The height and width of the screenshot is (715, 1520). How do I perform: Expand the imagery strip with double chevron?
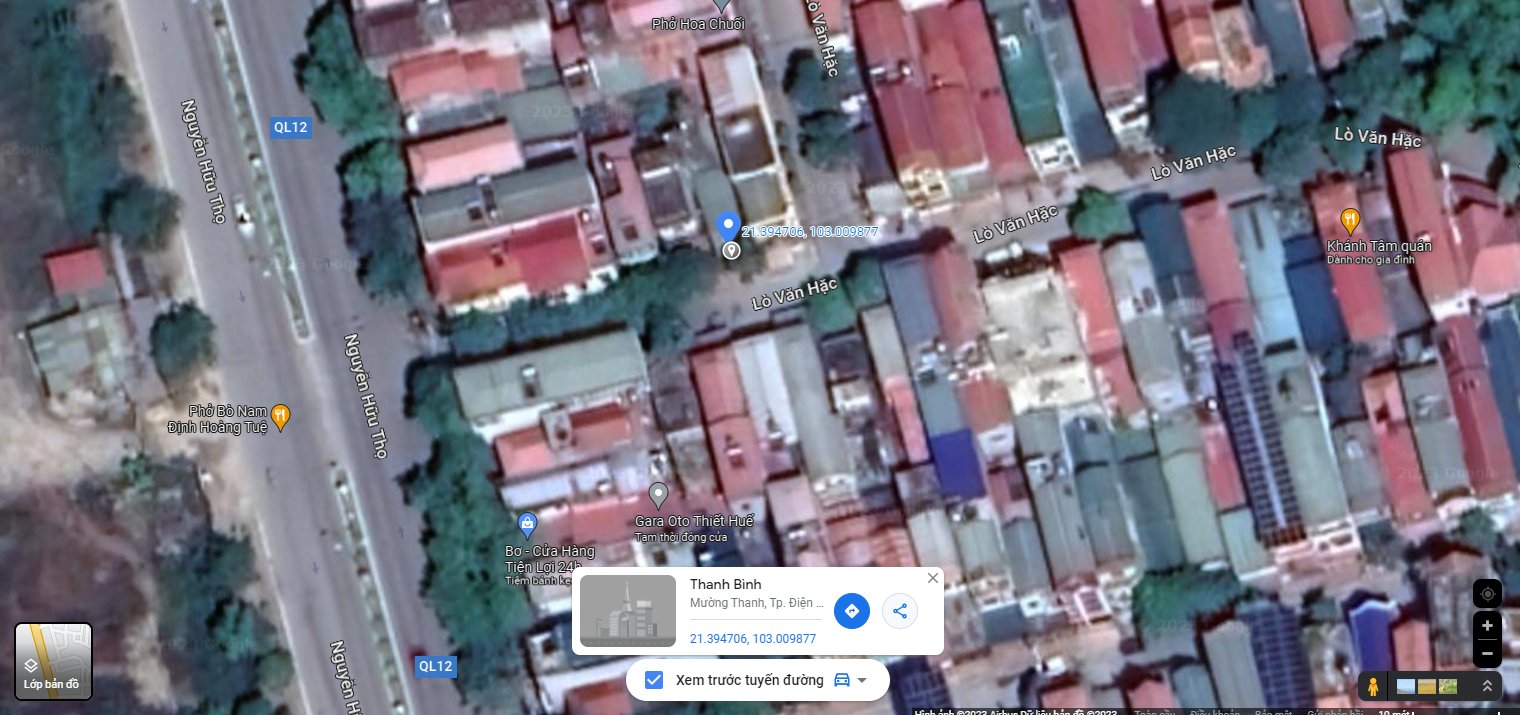[1487, 686]
